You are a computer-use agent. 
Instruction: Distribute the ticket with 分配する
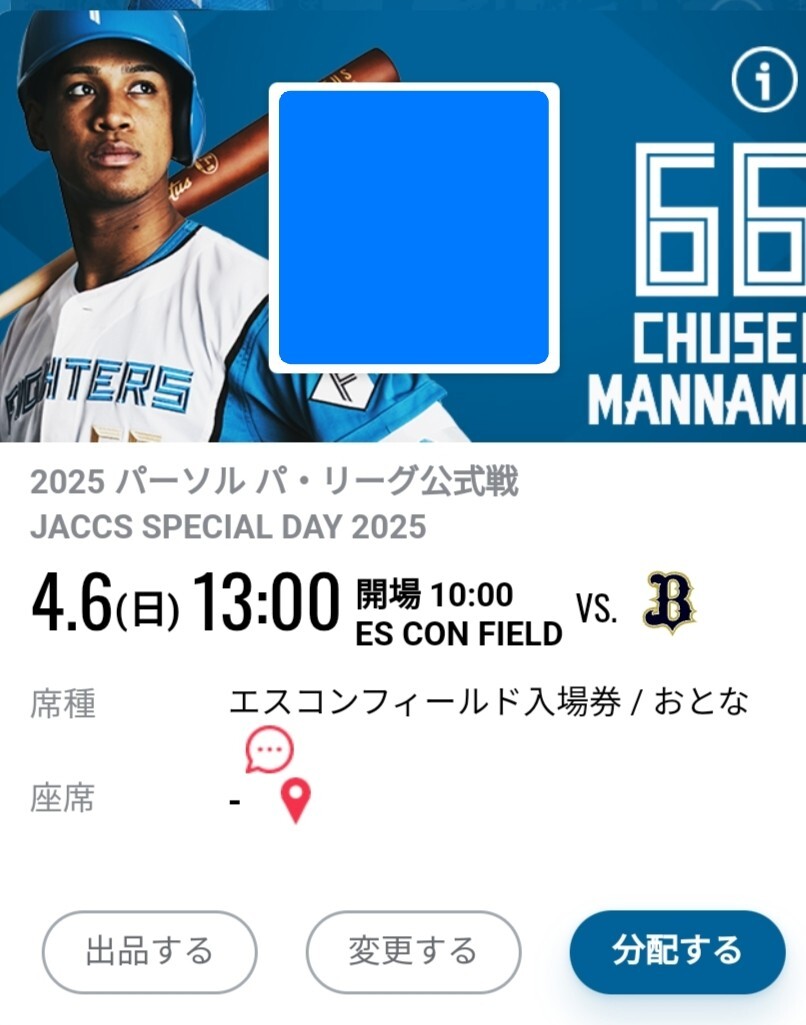pyautogui.click(x=677, y=952)
